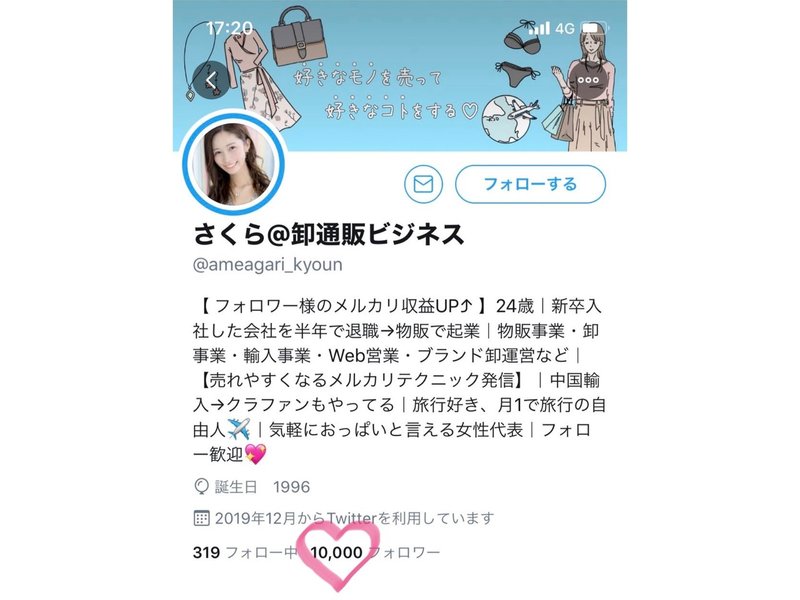Go back using the header arrow
The height and width of the screenshot is (600, 800).
point(212,77)
